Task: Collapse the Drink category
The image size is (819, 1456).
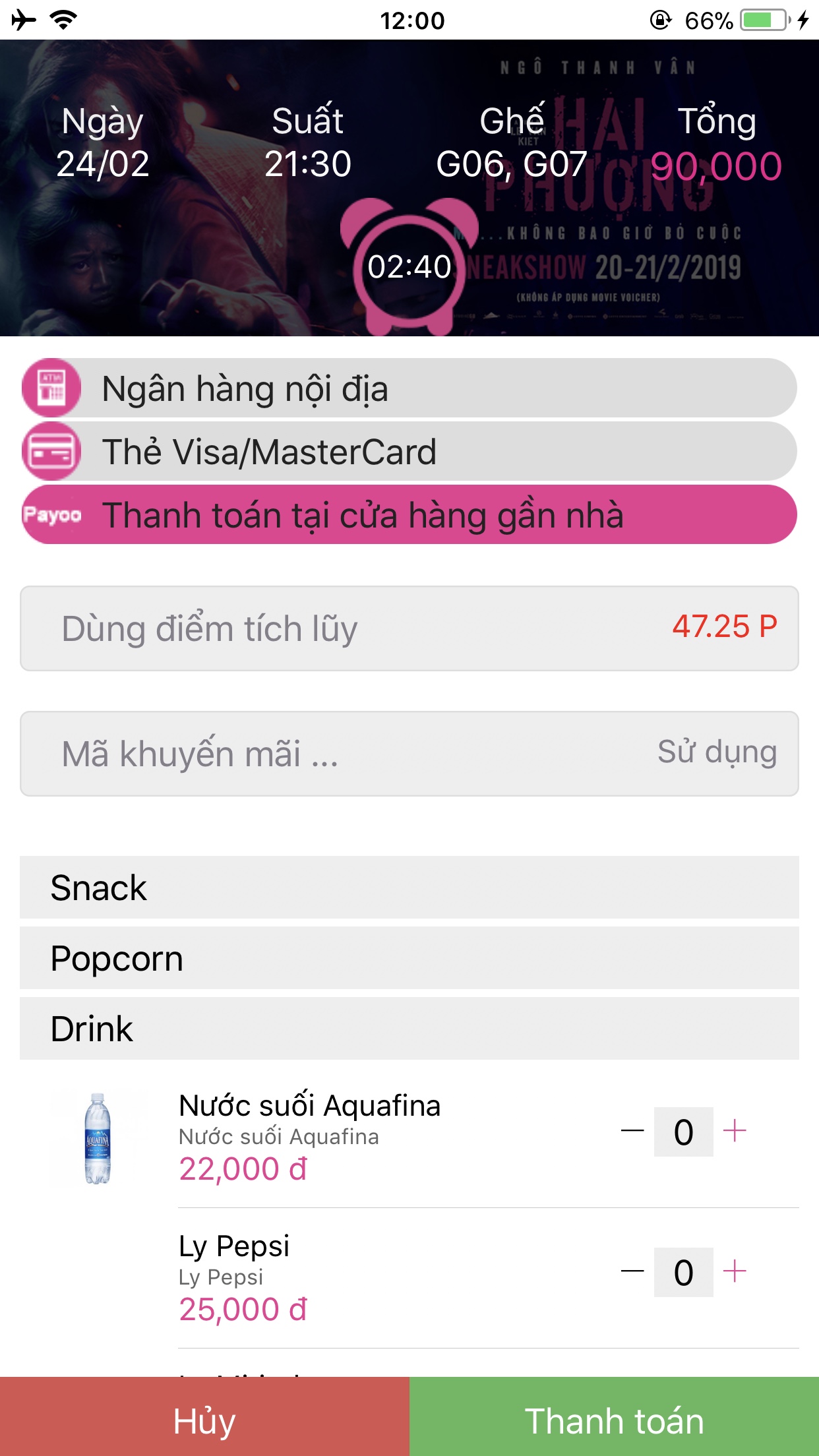Action: pos(409,1029)
